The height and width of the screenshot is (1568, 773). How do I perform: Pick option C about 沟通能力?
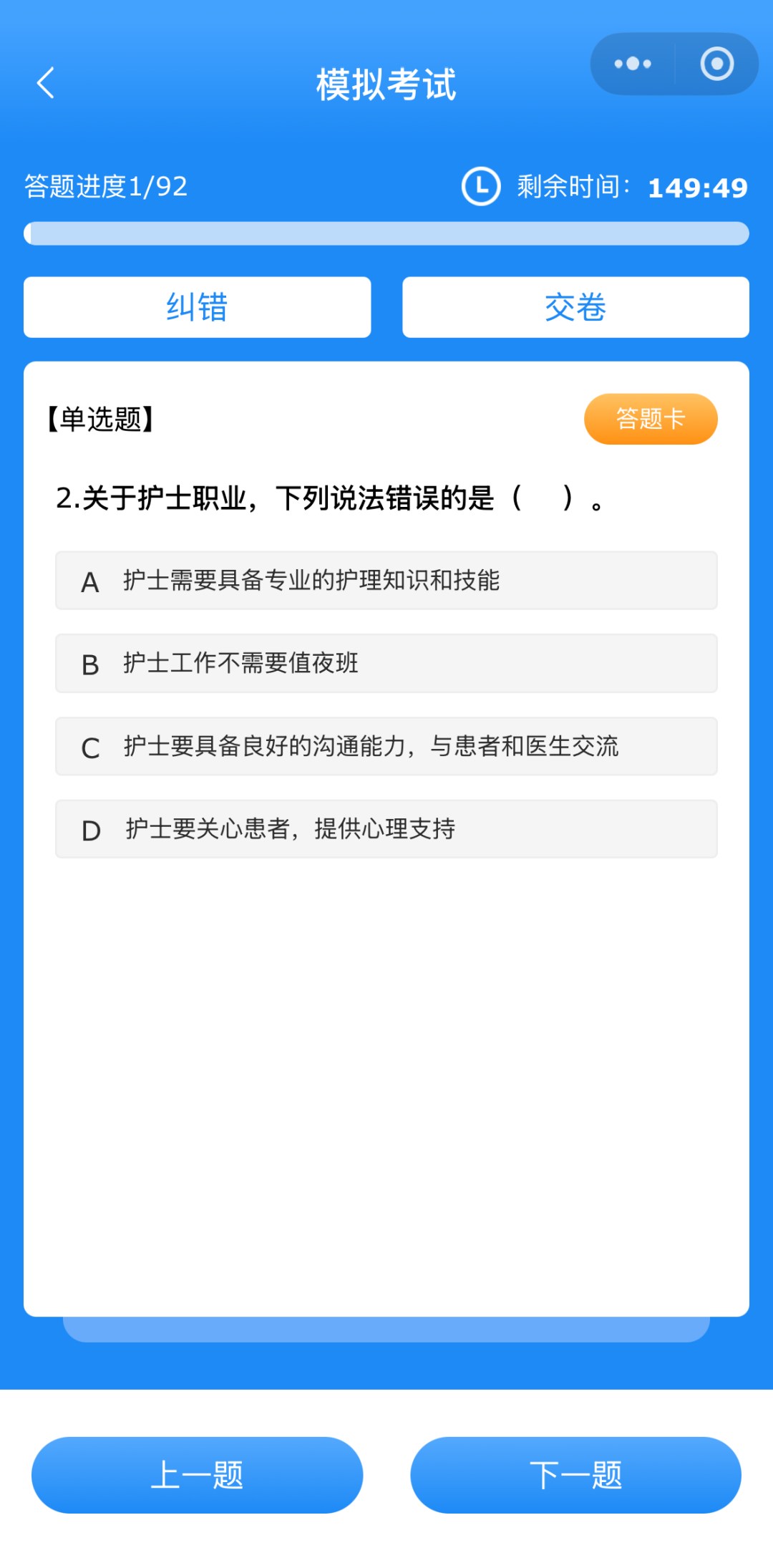[x=386, y=746]
